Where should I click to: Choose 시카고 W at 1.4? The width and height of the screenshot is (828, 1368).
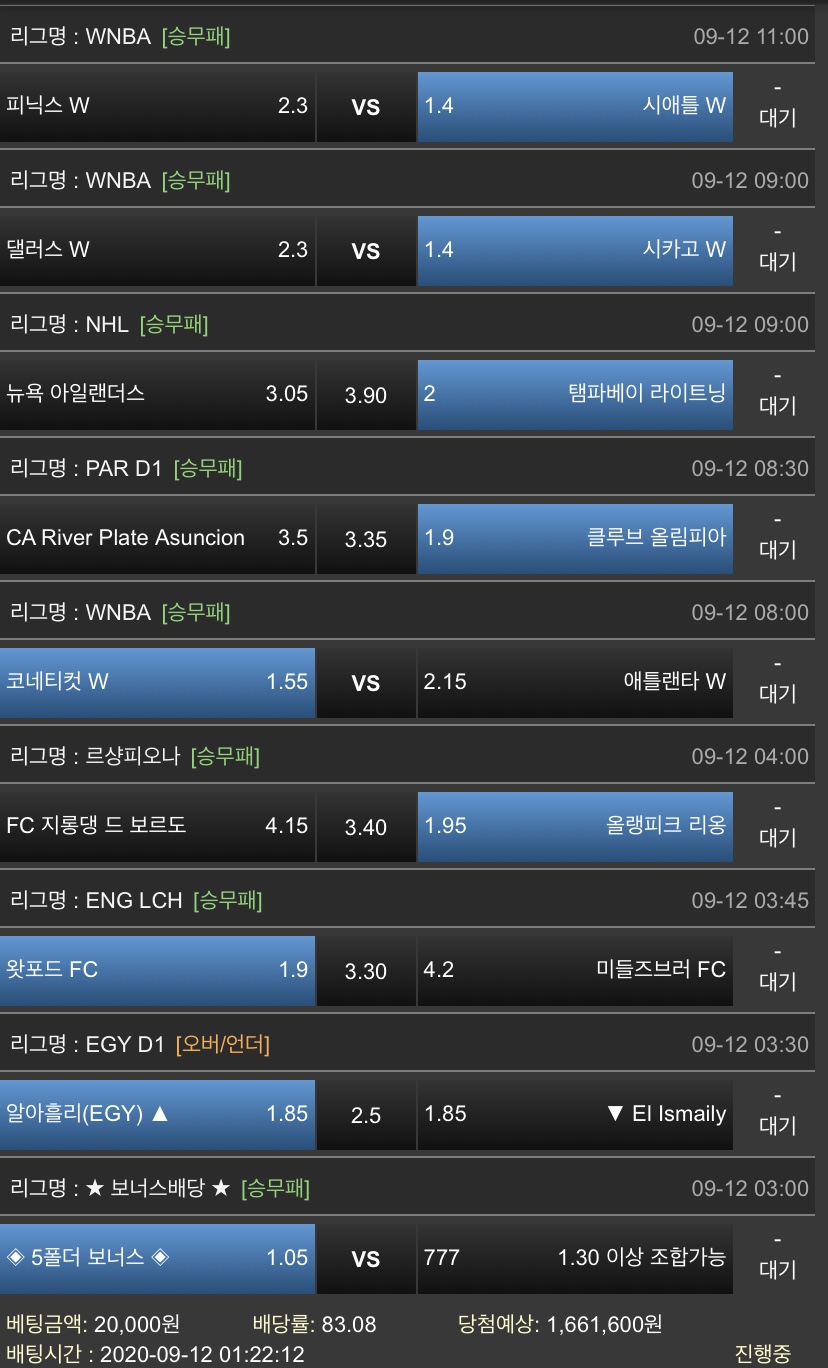(x=575, y=250)
